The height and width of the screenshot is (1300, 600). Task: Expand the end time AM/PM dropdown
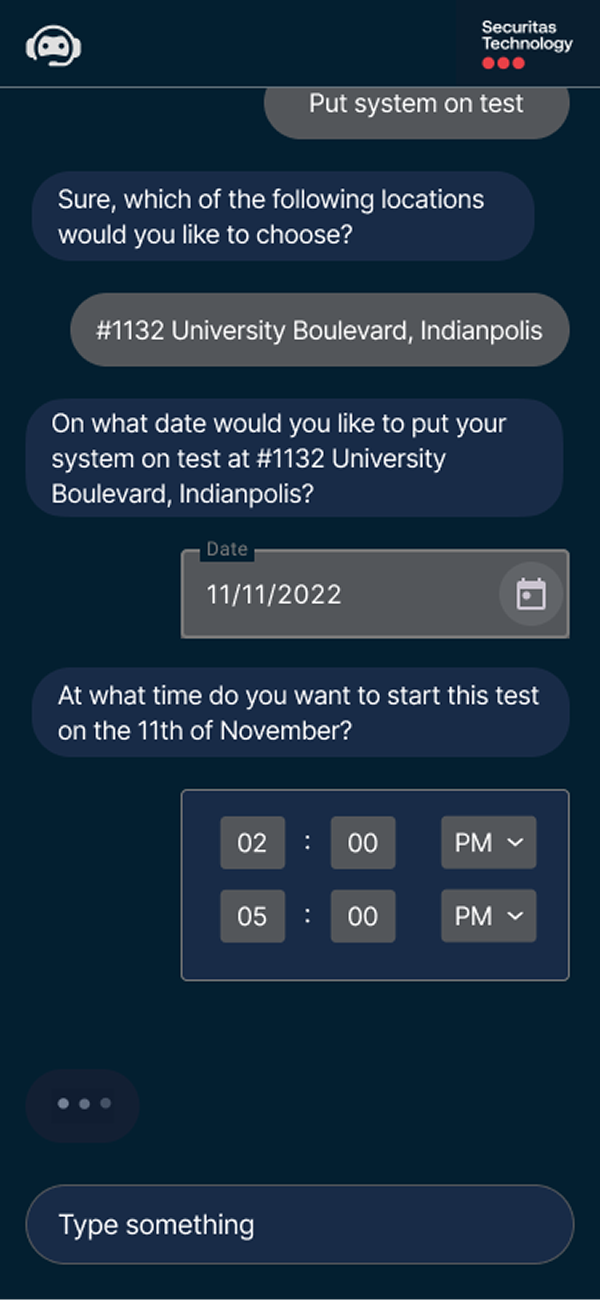pos(489,916)
